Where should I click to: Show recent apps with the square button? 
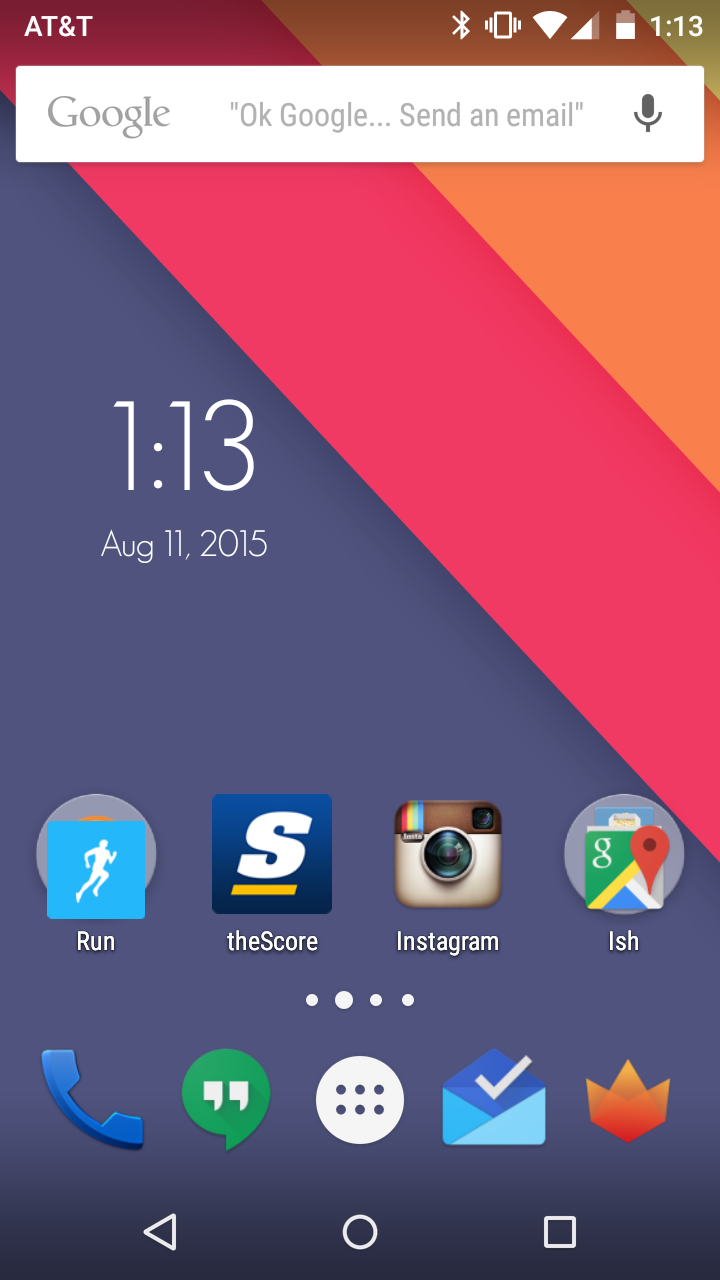pos(560,1232)
